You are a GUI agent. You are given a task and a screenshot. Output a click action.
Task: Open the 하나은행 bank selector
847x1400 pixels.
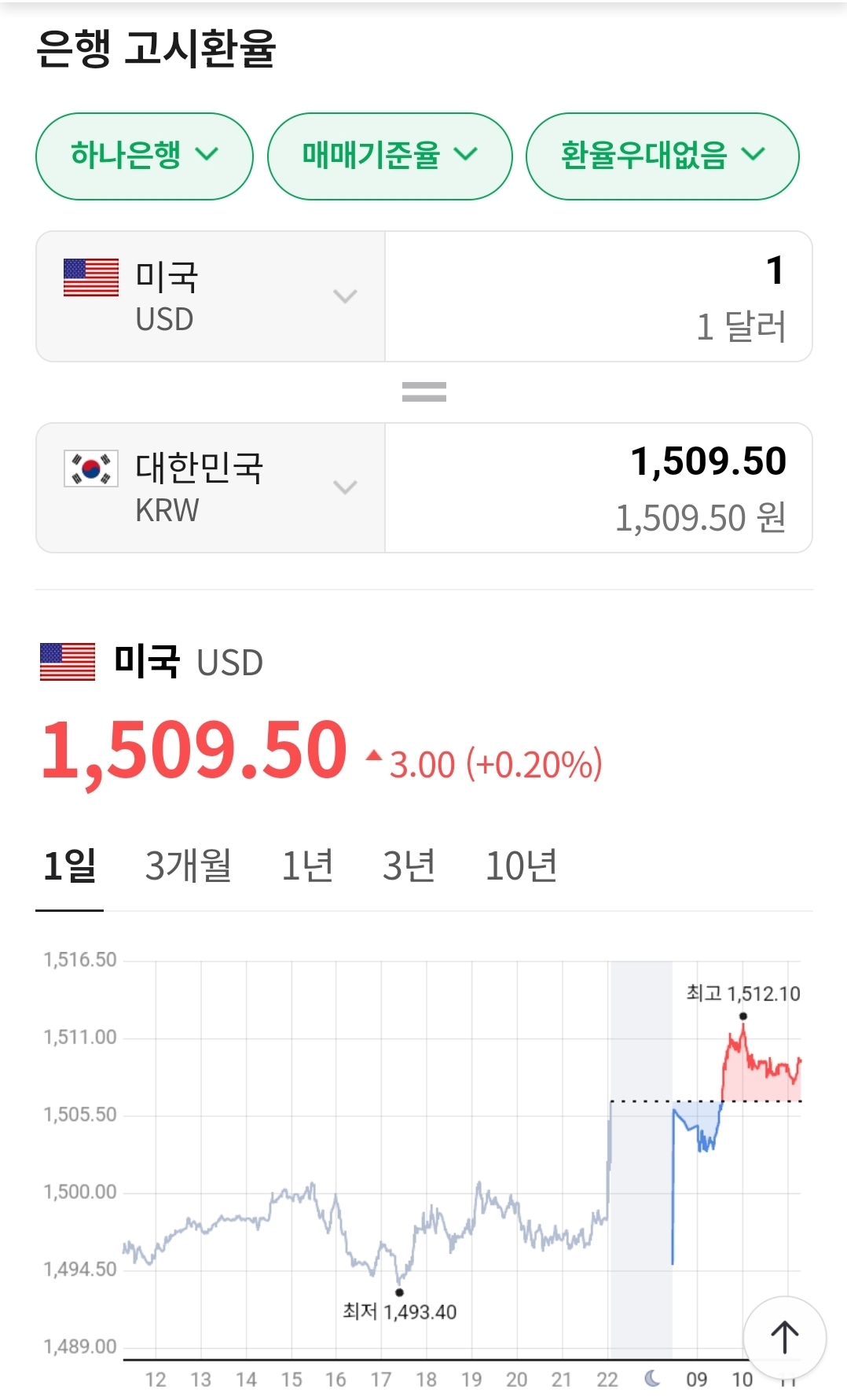(145, 156)
